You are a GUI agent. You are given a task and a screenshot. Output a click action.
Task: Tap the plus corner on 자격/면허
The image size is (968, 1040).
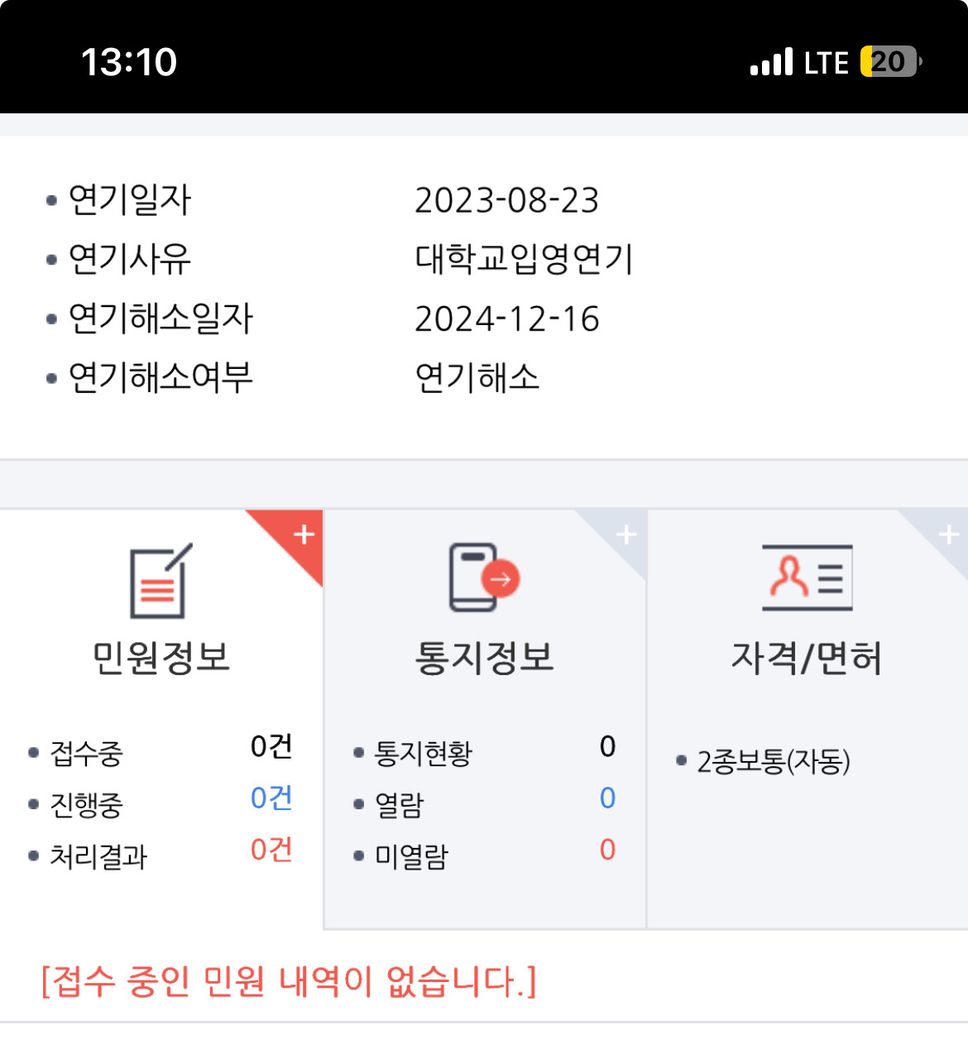tap(948, 535)
